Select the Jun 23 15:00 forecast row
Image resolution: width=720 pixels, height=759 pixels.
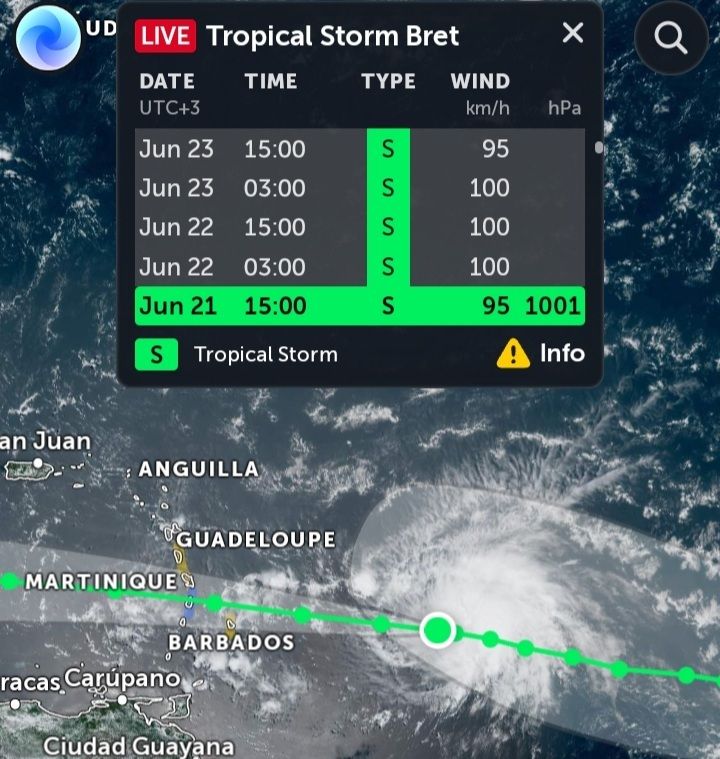[x=359, y=149]
